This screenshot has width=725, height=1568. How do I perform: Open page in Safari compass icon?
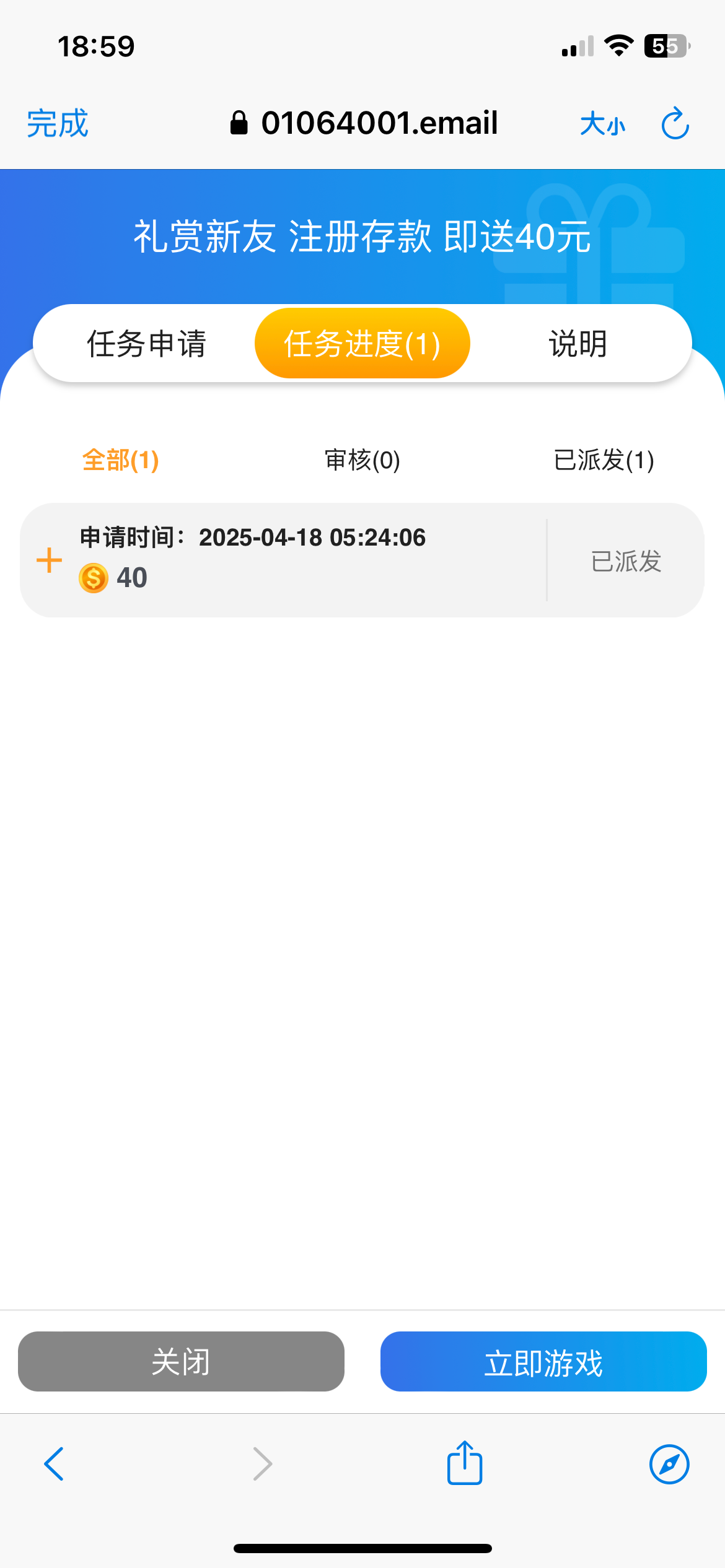click(669, 1464)
